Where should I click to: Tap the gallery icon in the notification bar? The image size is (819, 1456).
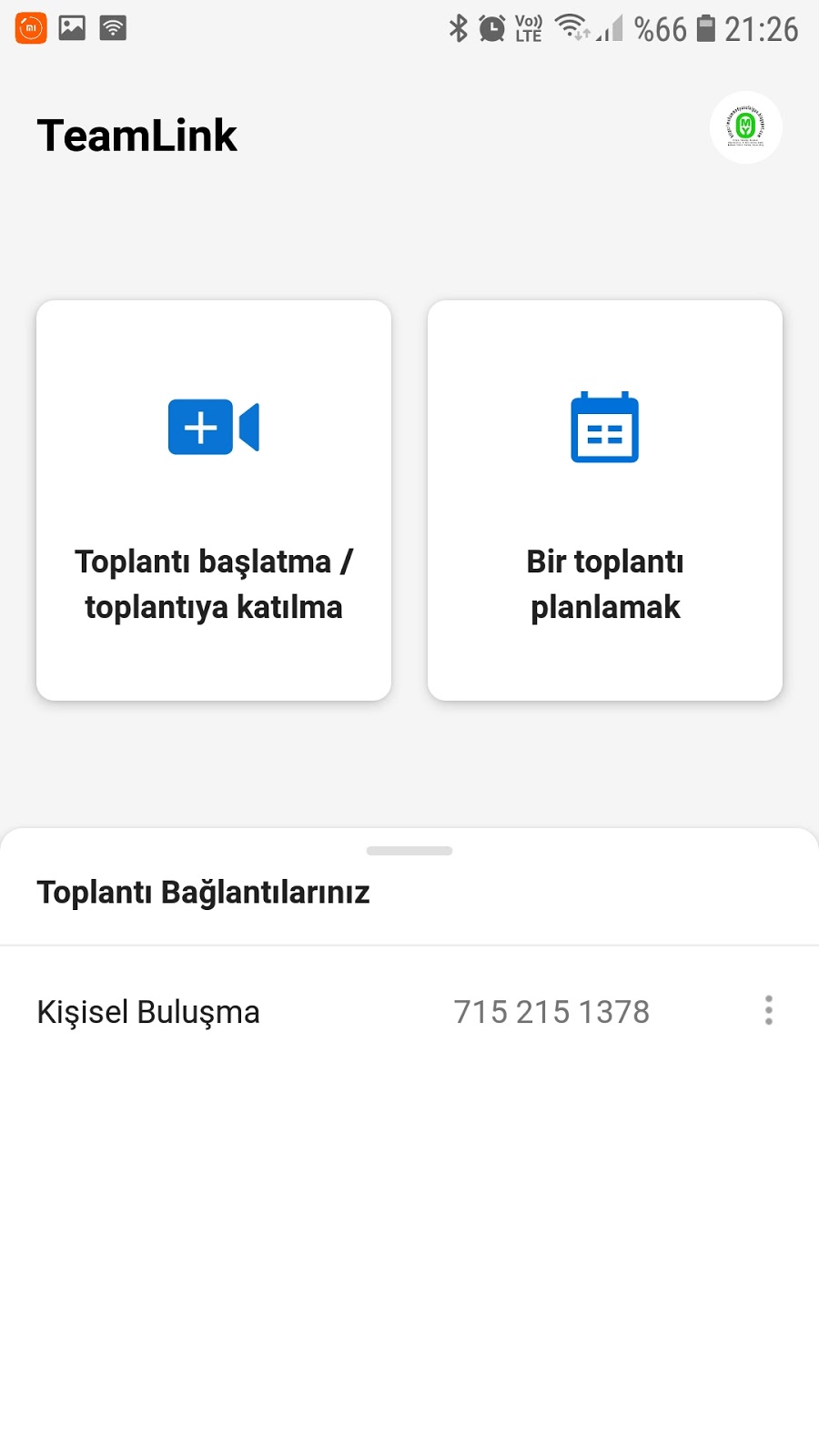(x=71, y=28)
